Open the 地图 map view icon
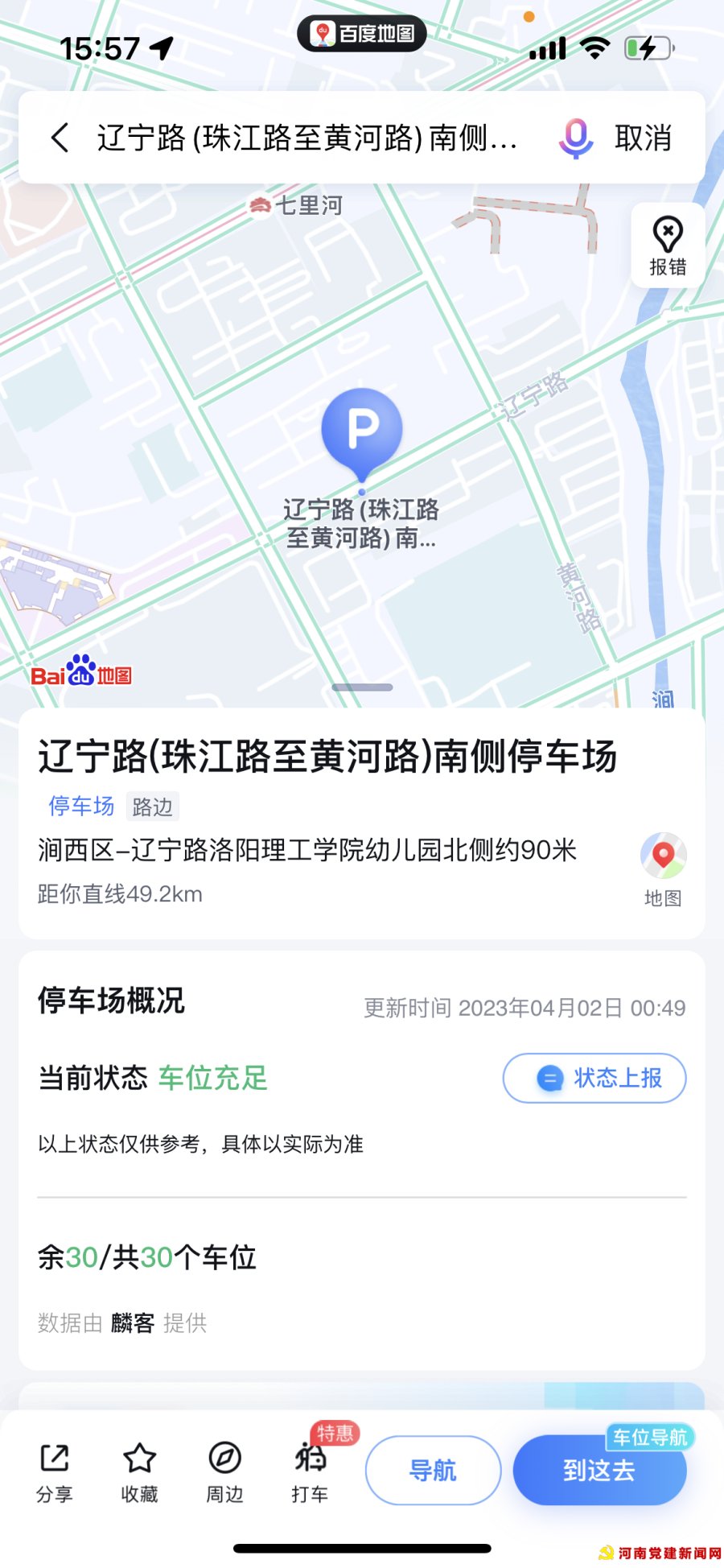The image size is (724, 1568). click(x=664, y=868)
